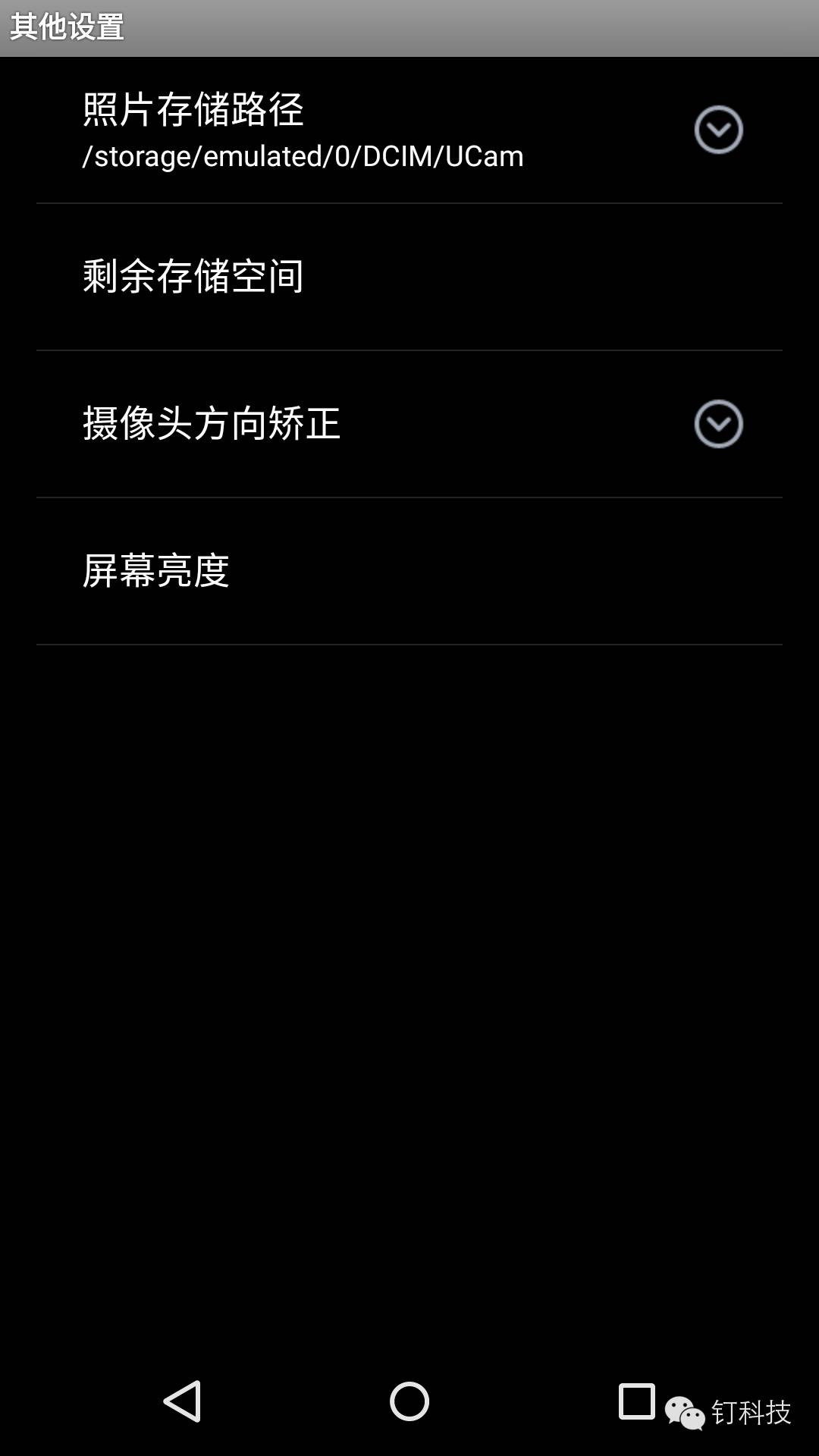
Task: Tap the 其他设置 title bar
Action: tap(68, 25)
